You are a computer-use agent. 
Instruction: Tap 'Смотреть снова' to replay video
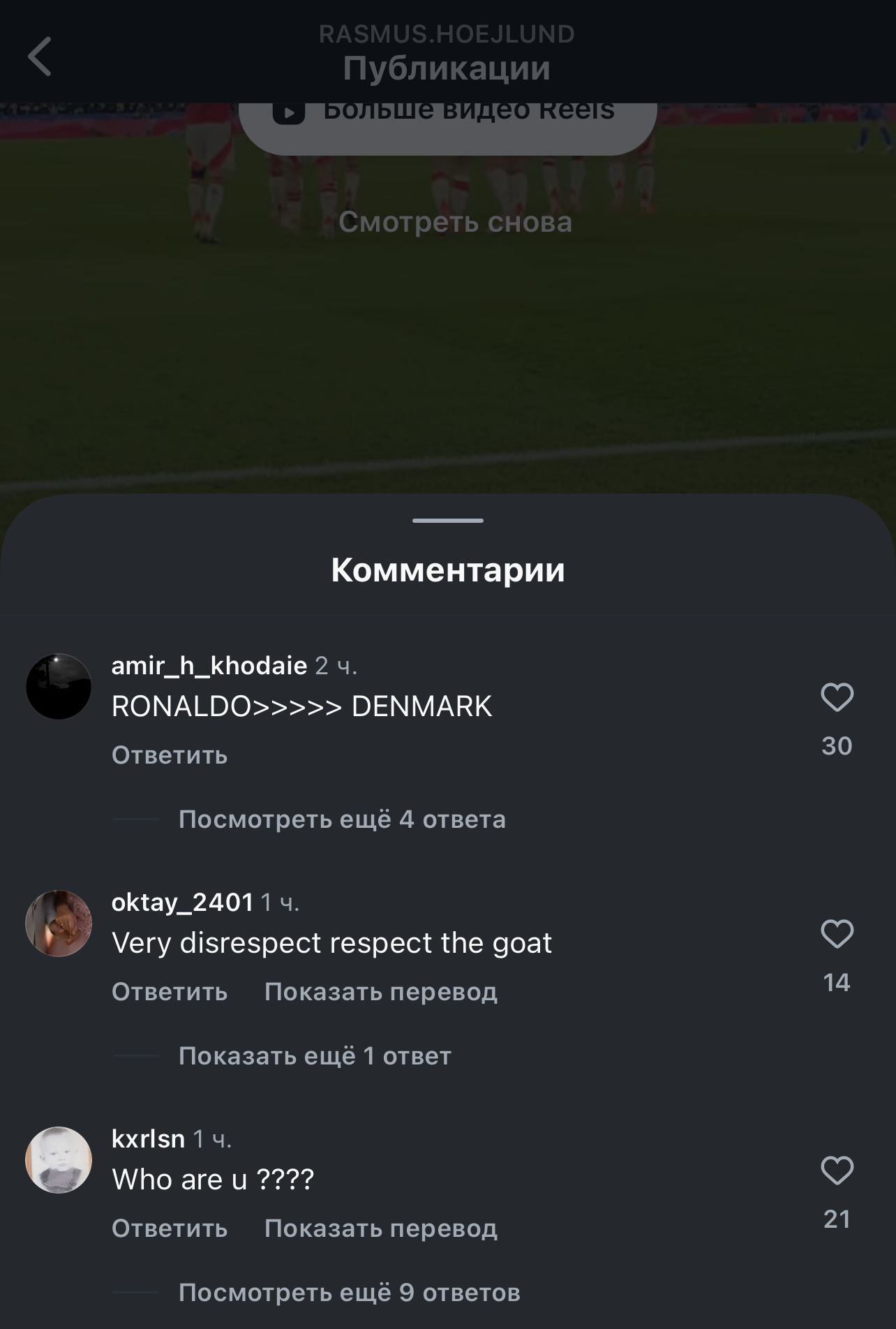pyautogui.click(x=455, y=222)
